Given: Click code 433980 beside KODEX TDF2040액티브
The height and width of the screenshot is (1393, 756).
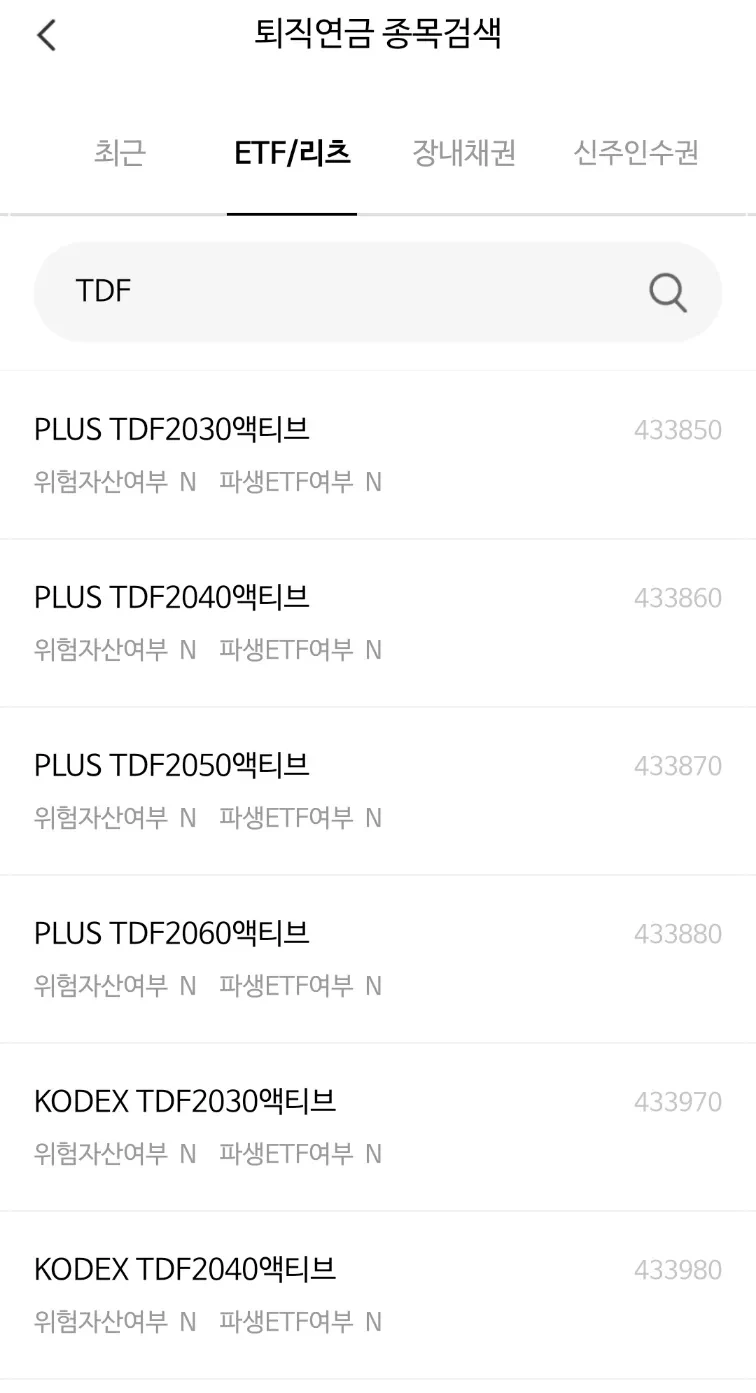Looking at the screenshot, I should tap(678, 1269).
